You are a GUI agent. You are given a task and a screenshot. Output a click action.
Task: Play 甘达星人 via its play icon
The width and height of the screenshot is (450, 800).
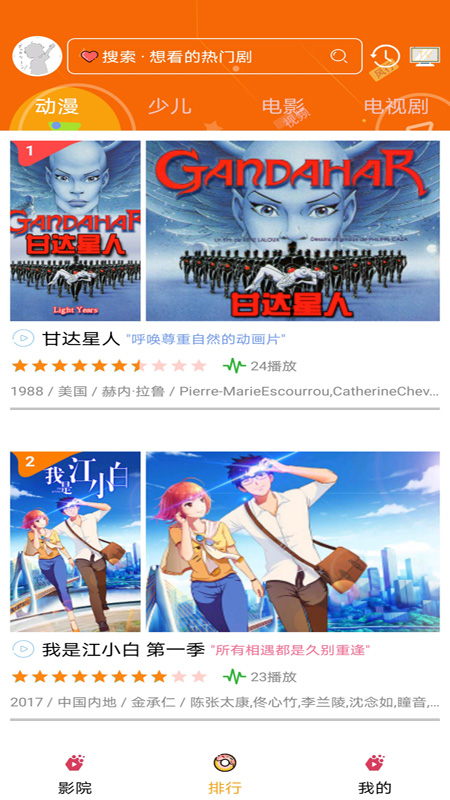click(x=22, y=338)
